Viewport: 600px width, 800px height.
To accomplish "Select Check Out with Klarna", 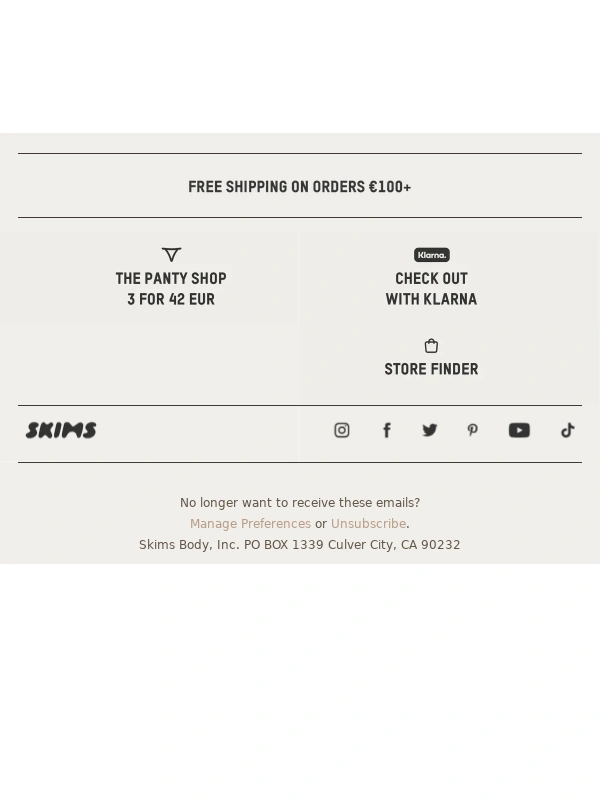I will [x=431, y=288].
